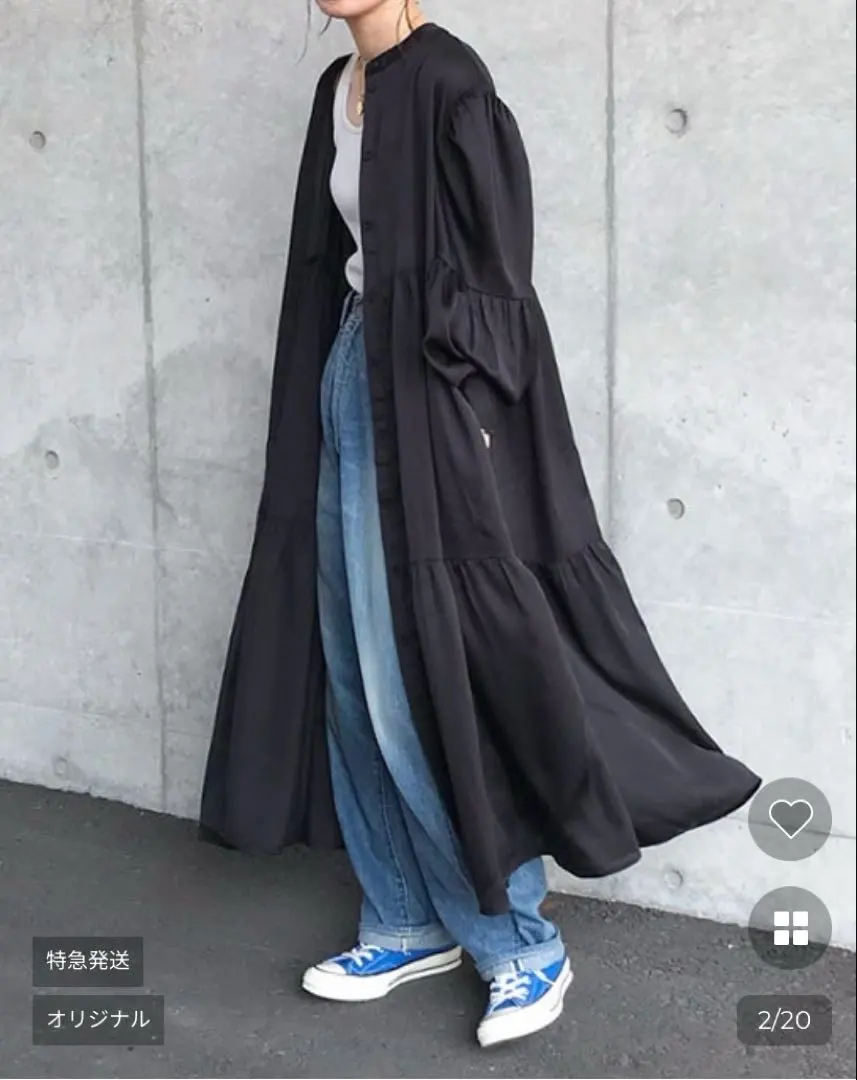The height and width of the screenshot is (1080, 857).
Task: Add this black dress to favorites
Action: (790, 819)
